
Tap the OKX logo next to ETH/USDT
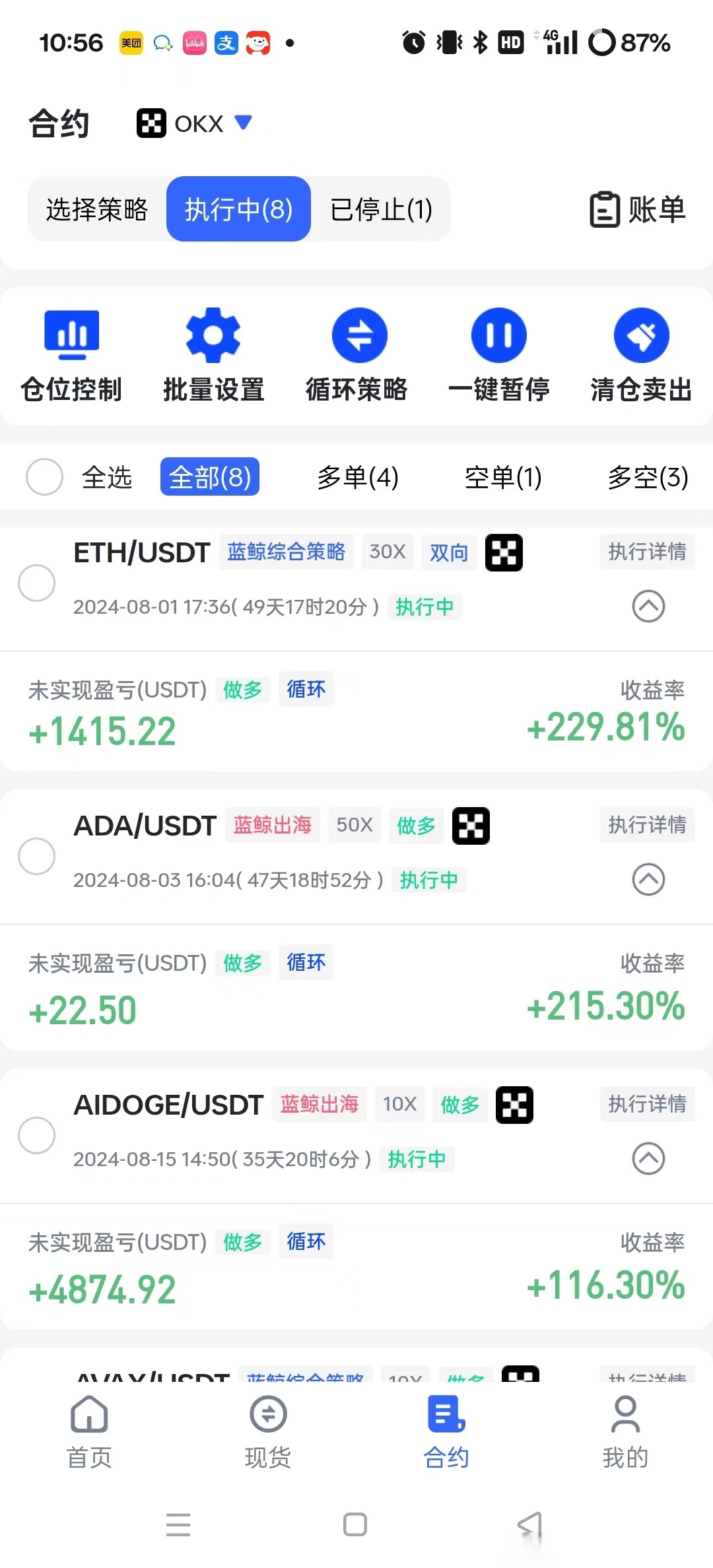click(x=505, y=553)
